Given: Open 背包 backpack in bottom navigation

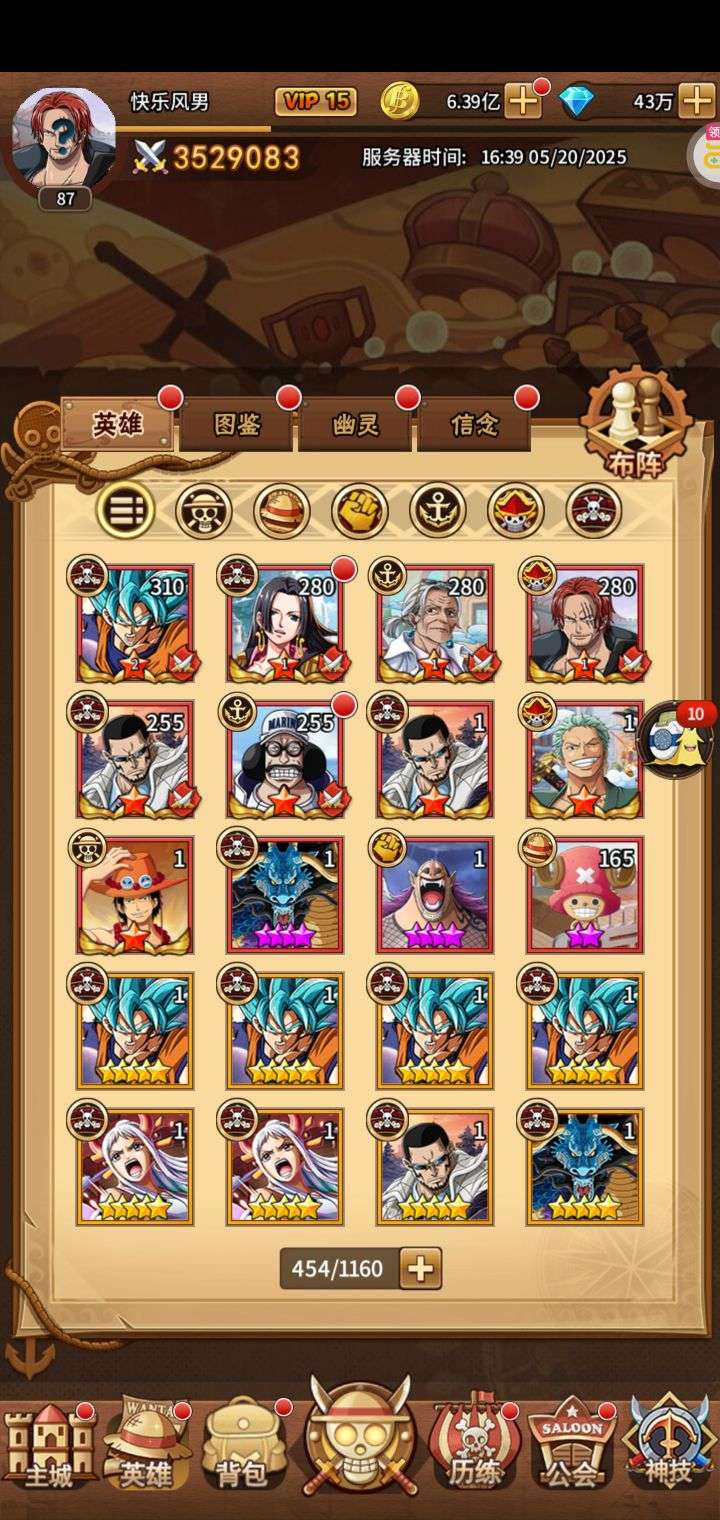Looking at the screenshot, I should click(243, 1446).
